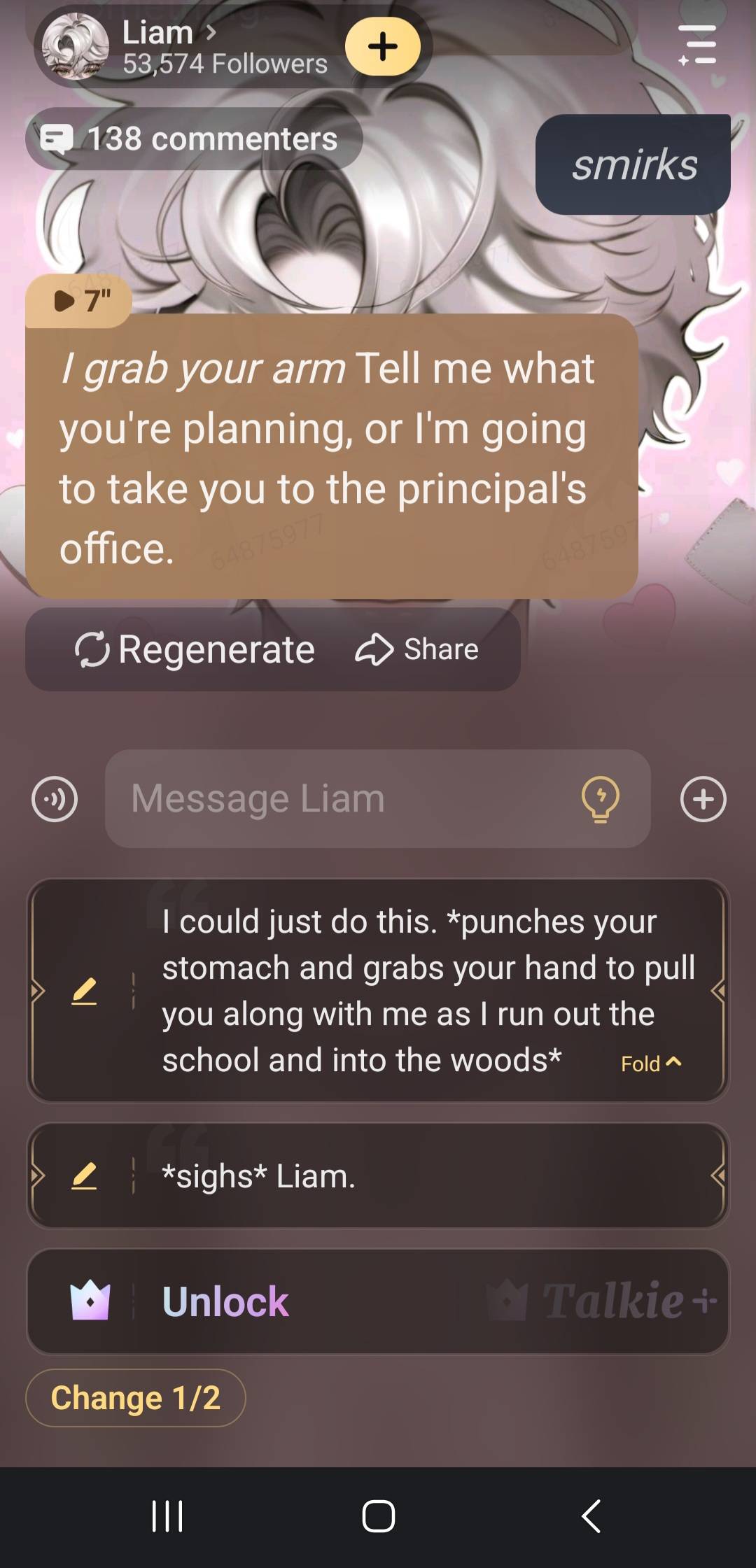Unlock more suggestions with Talkie+

(x=378, y=1301)
